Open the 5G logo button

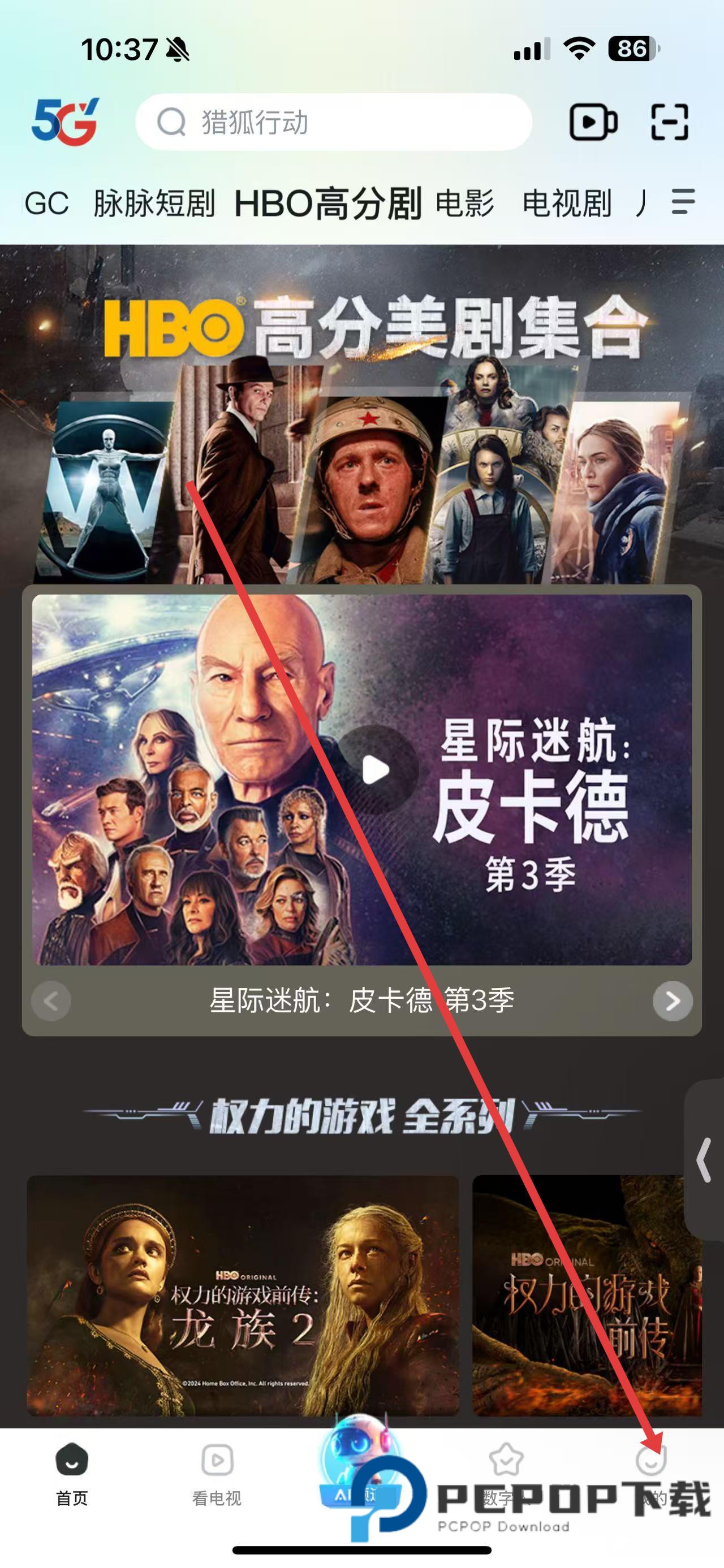point(64,121)
